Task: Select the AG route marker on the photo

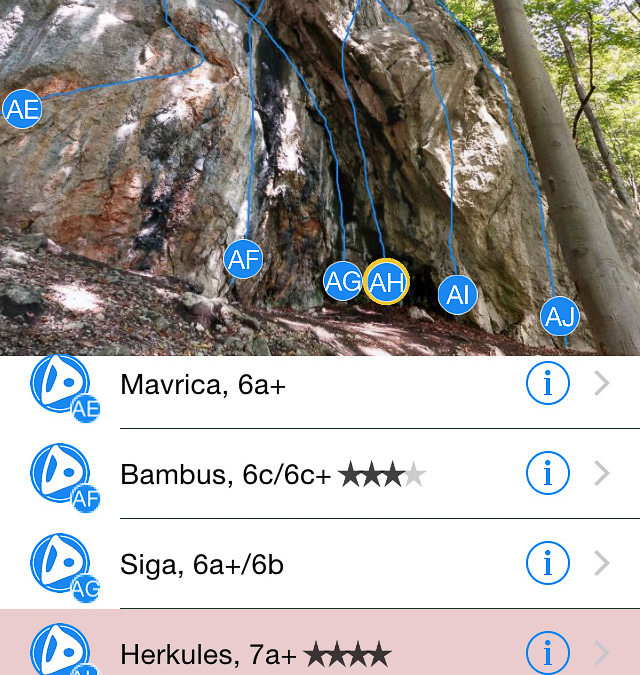Action: click(342, 282)
